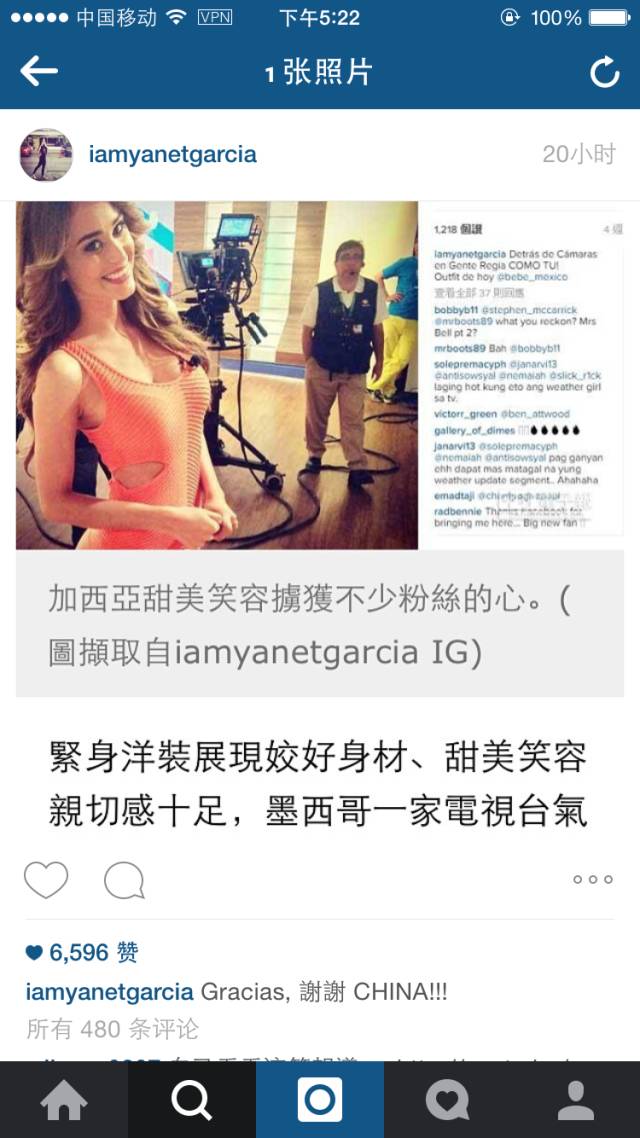640x1138 pixels.
Task: Open iamyanetgarcia's profile picture
Action: [x=46, y=155]
